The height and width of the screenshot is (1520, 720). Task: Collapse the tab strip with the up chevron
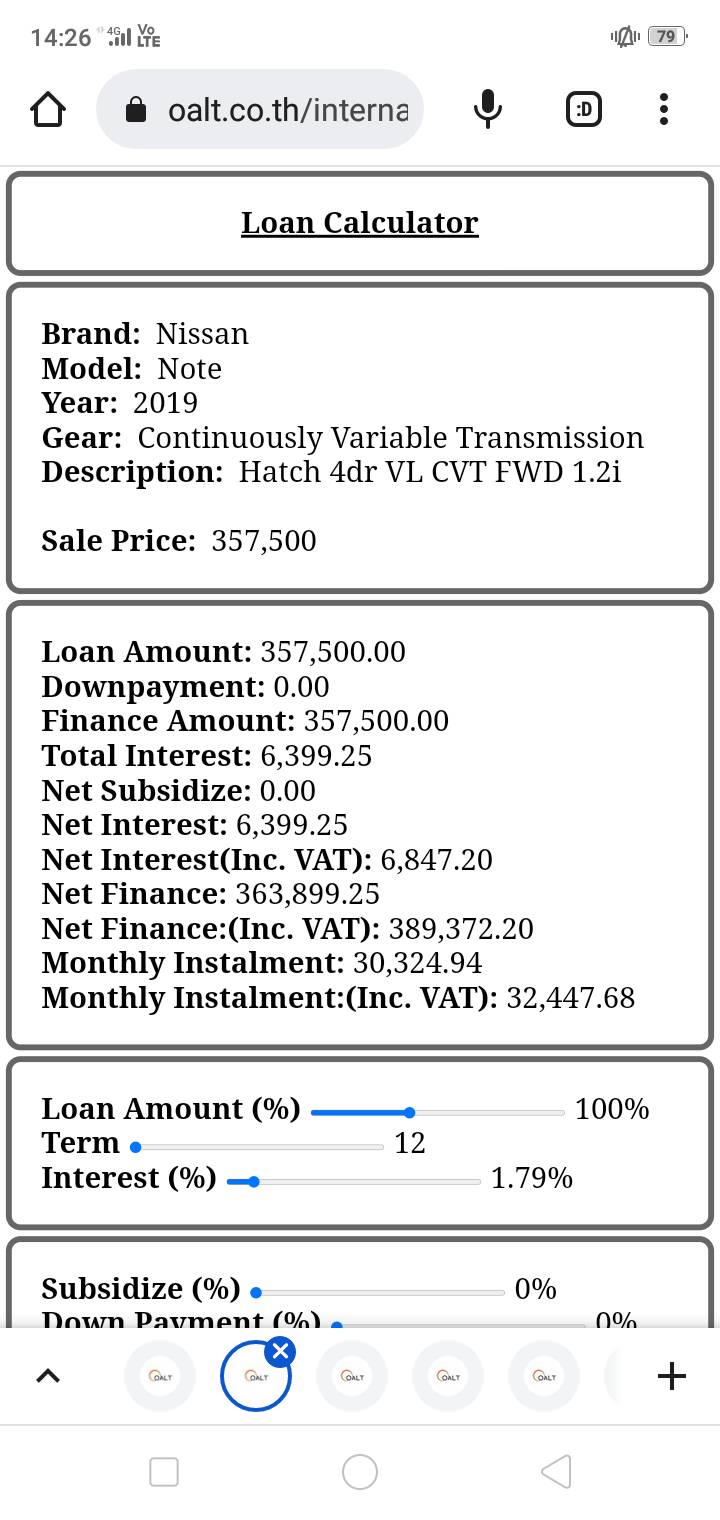(47, 1376)
